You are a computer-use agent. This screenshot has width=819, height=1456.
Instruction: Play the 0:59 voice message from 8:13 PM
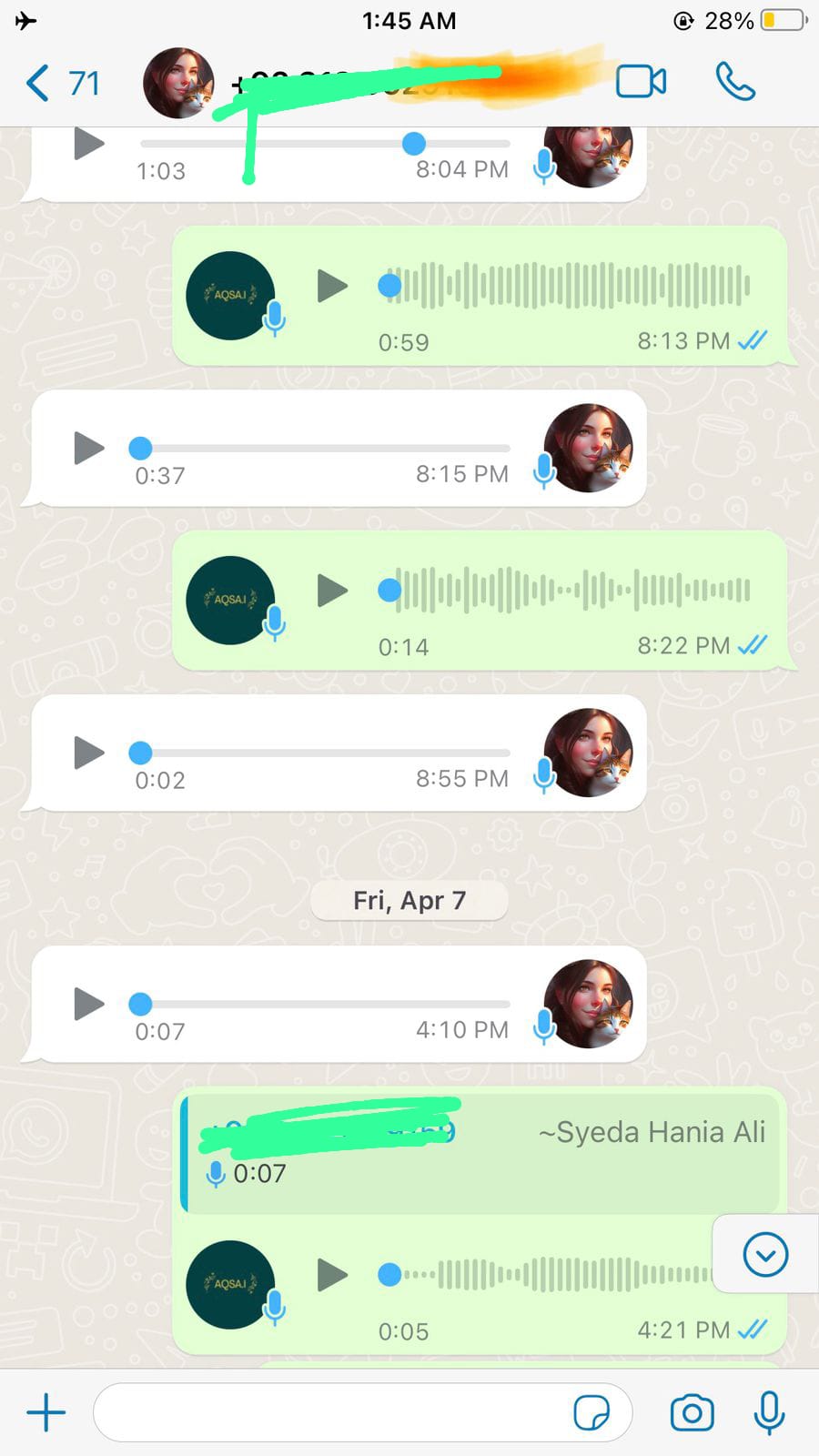[x=333, y=287]
